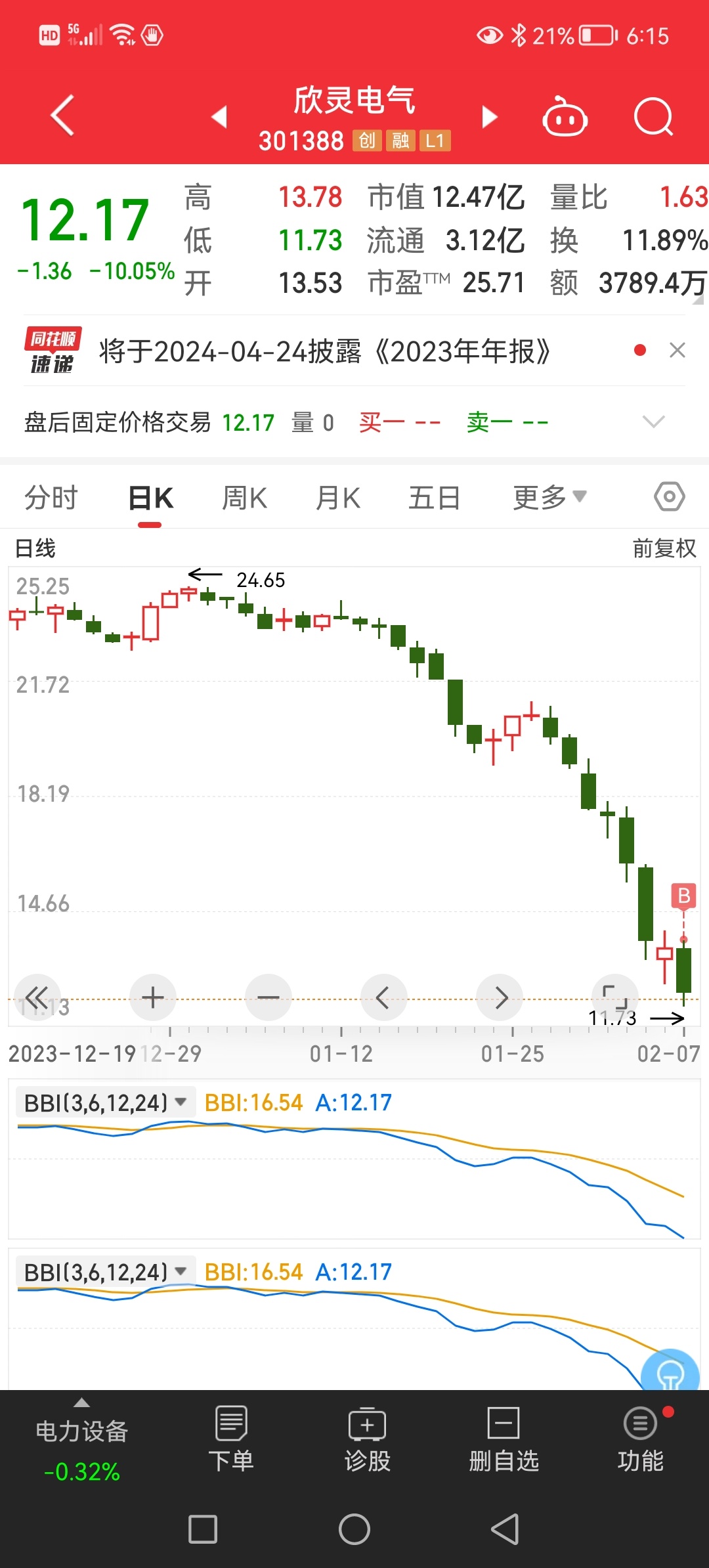Open stock search

coord(653,117)
